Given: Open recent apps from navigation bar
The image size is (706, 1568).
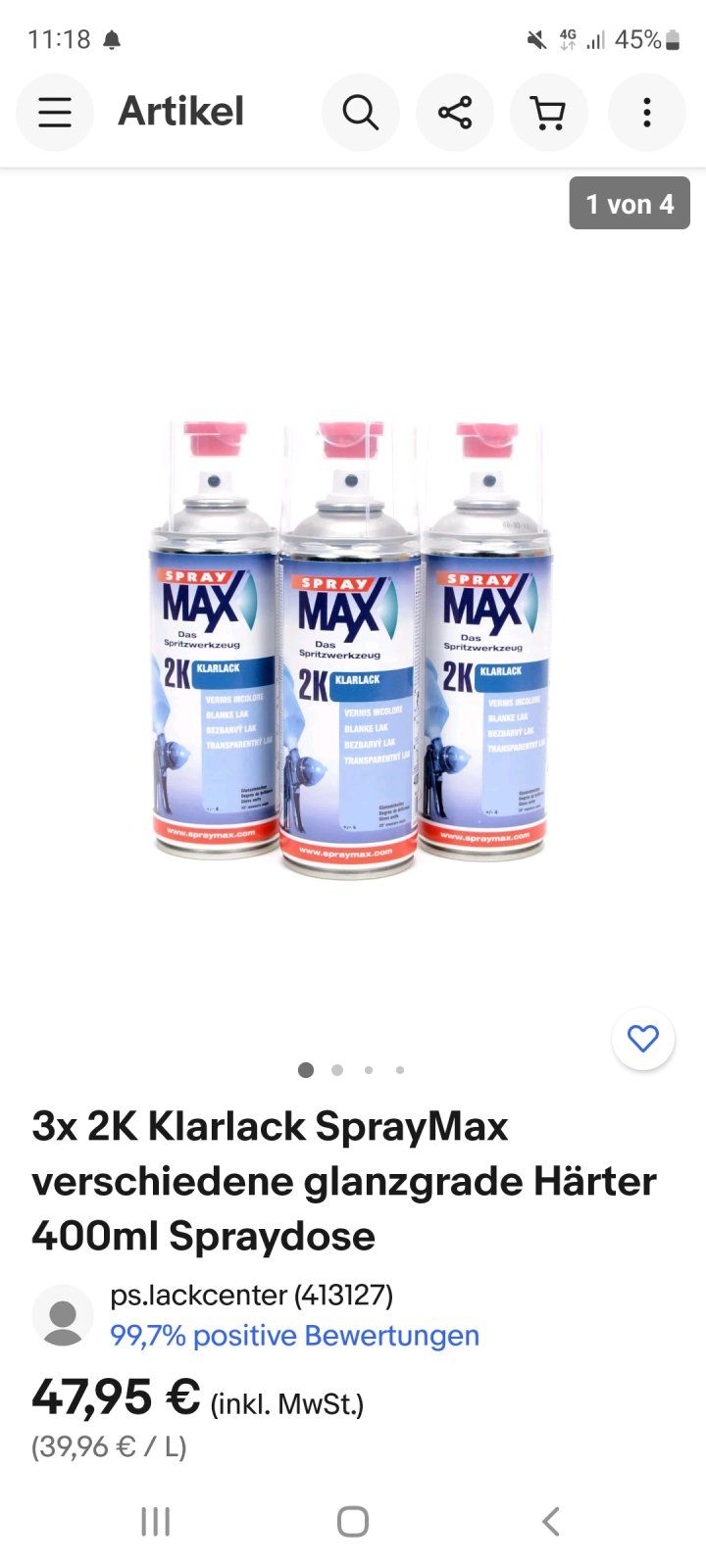Looking at the screenshot, I should coord(155,1522).
